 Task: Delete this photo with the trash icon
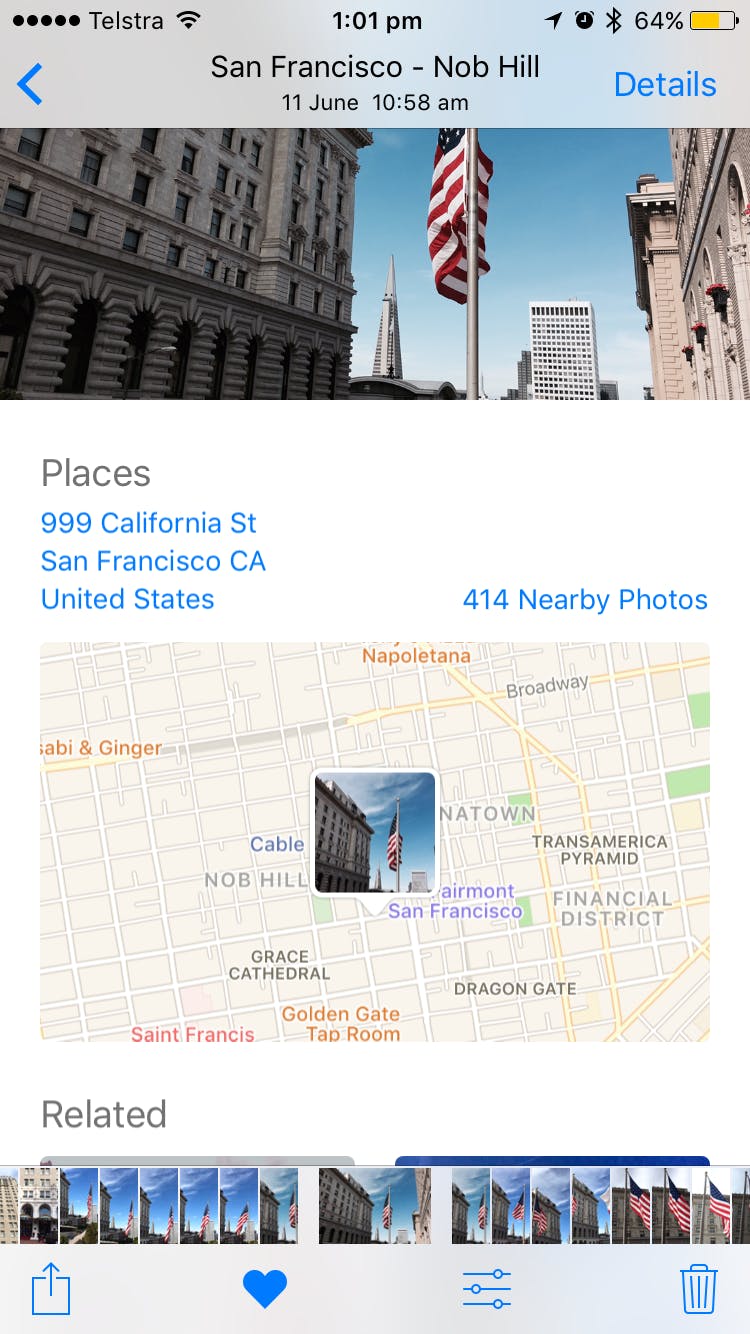pos(698,1289)
